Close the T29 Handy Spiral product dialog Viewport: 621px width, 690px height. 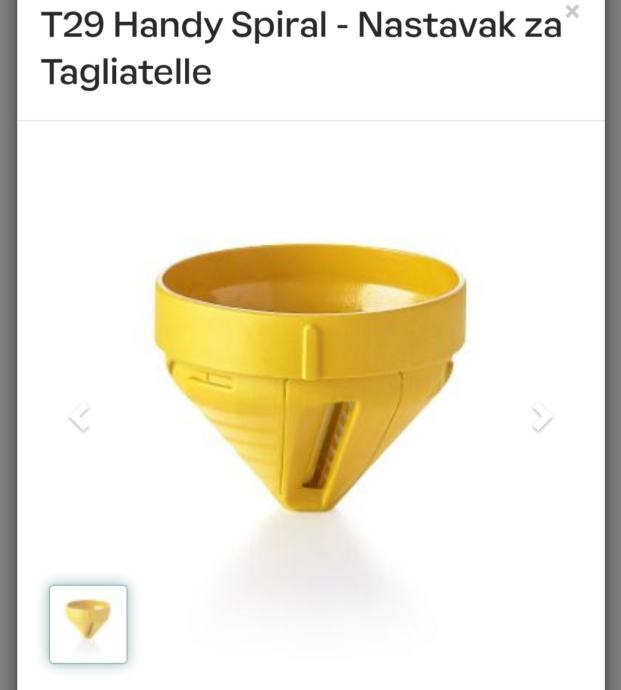pyautogui.click(x=572, y=11)
